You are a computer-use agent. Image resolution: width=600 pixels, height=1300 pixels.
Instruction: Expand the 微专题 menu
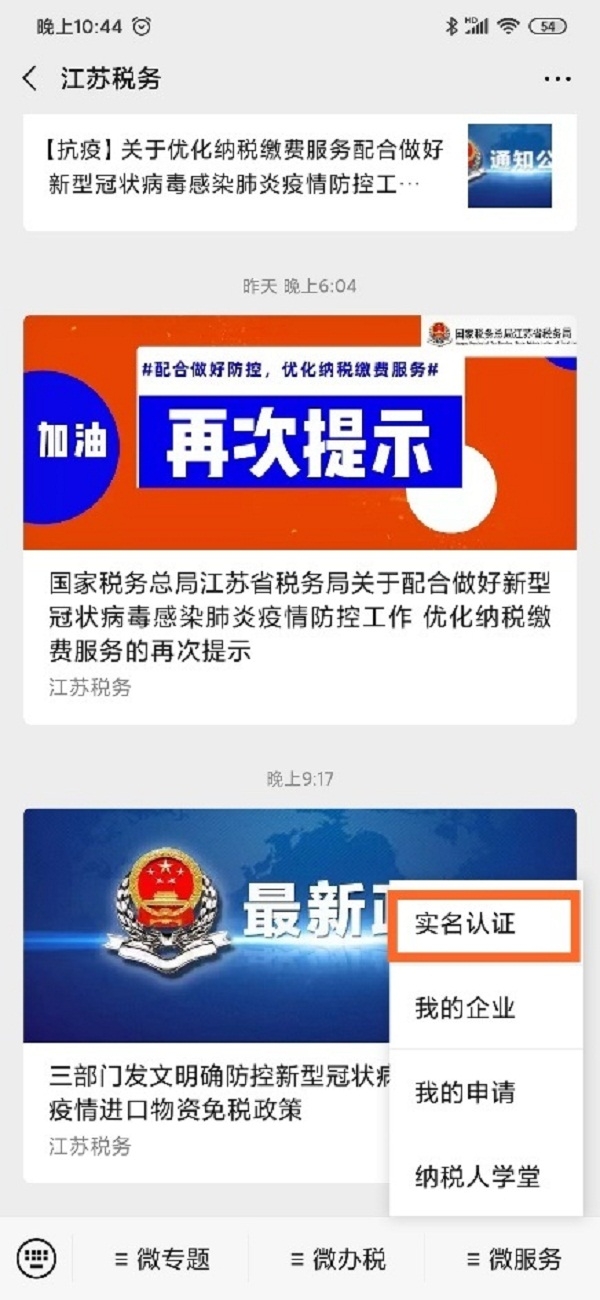coord(161,1259)
